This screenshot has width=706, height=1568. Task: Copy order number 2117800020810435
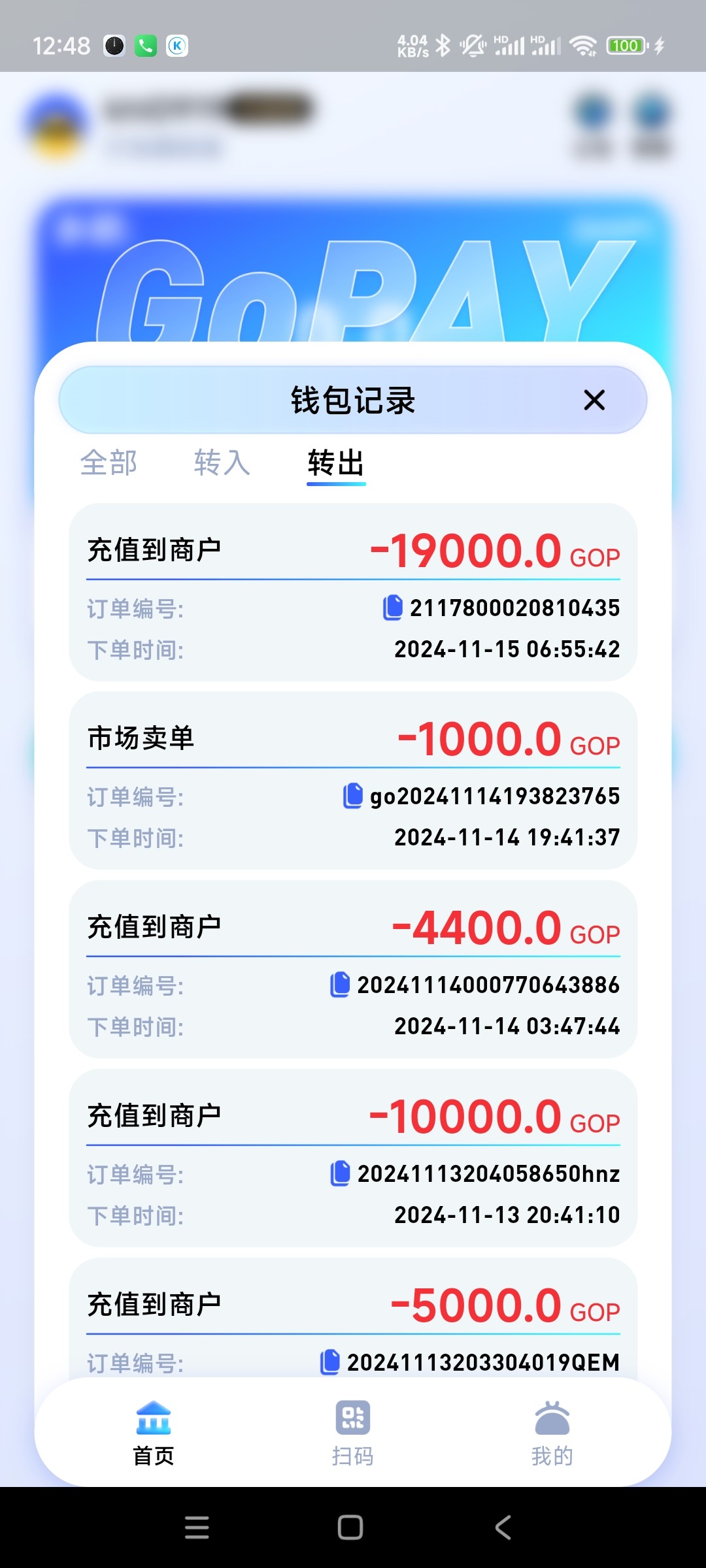(x=393, y=607)
